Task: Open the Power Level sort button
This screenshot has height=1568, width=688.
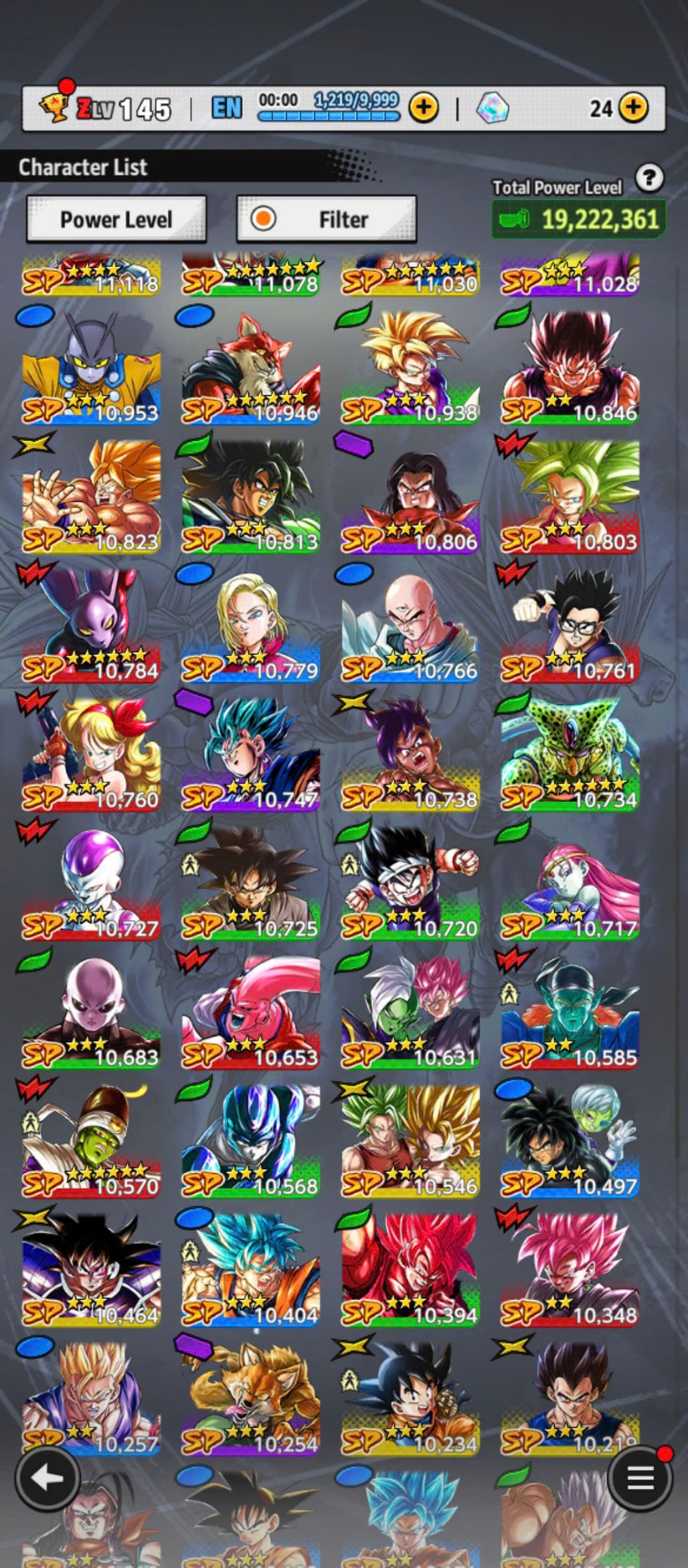Action: 116,219
